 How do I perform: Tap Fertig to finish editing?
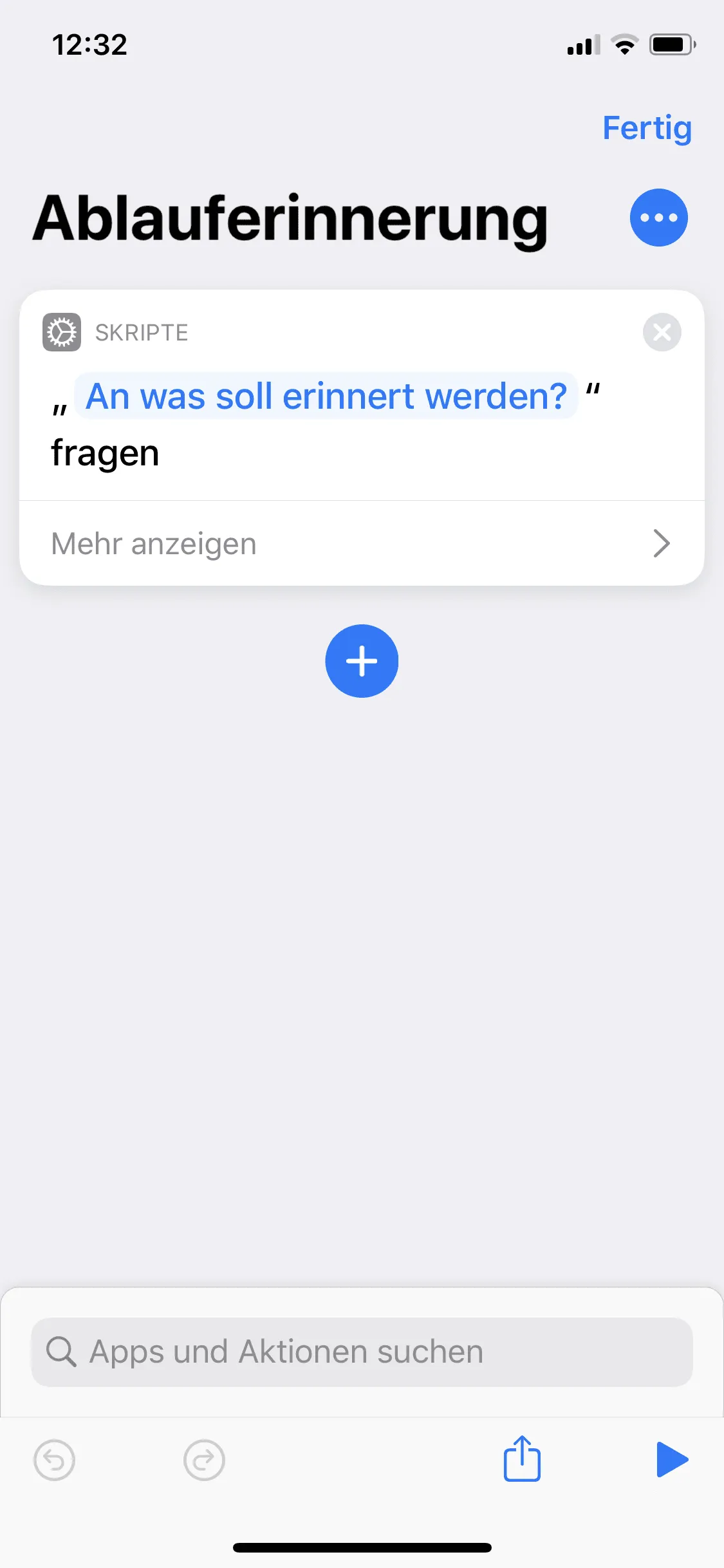pos(647,129)
